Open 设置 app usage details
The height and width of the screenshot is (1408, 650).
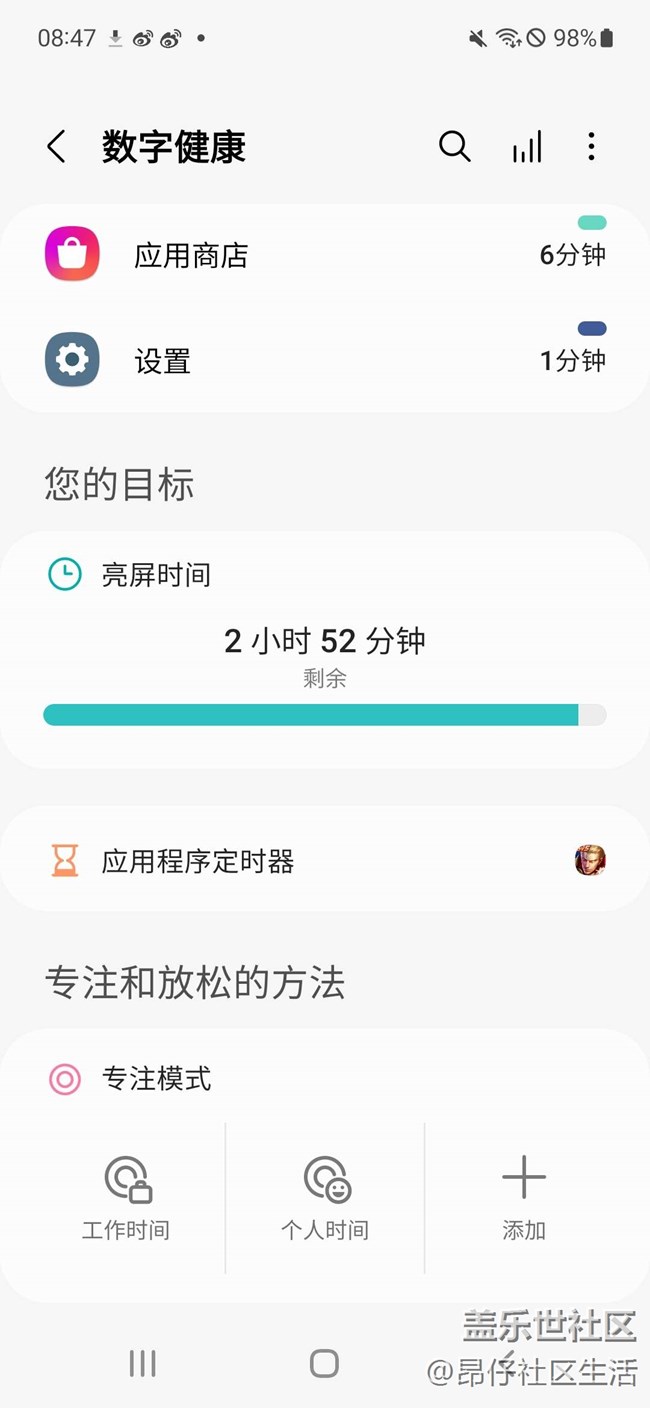click(325, 360)
